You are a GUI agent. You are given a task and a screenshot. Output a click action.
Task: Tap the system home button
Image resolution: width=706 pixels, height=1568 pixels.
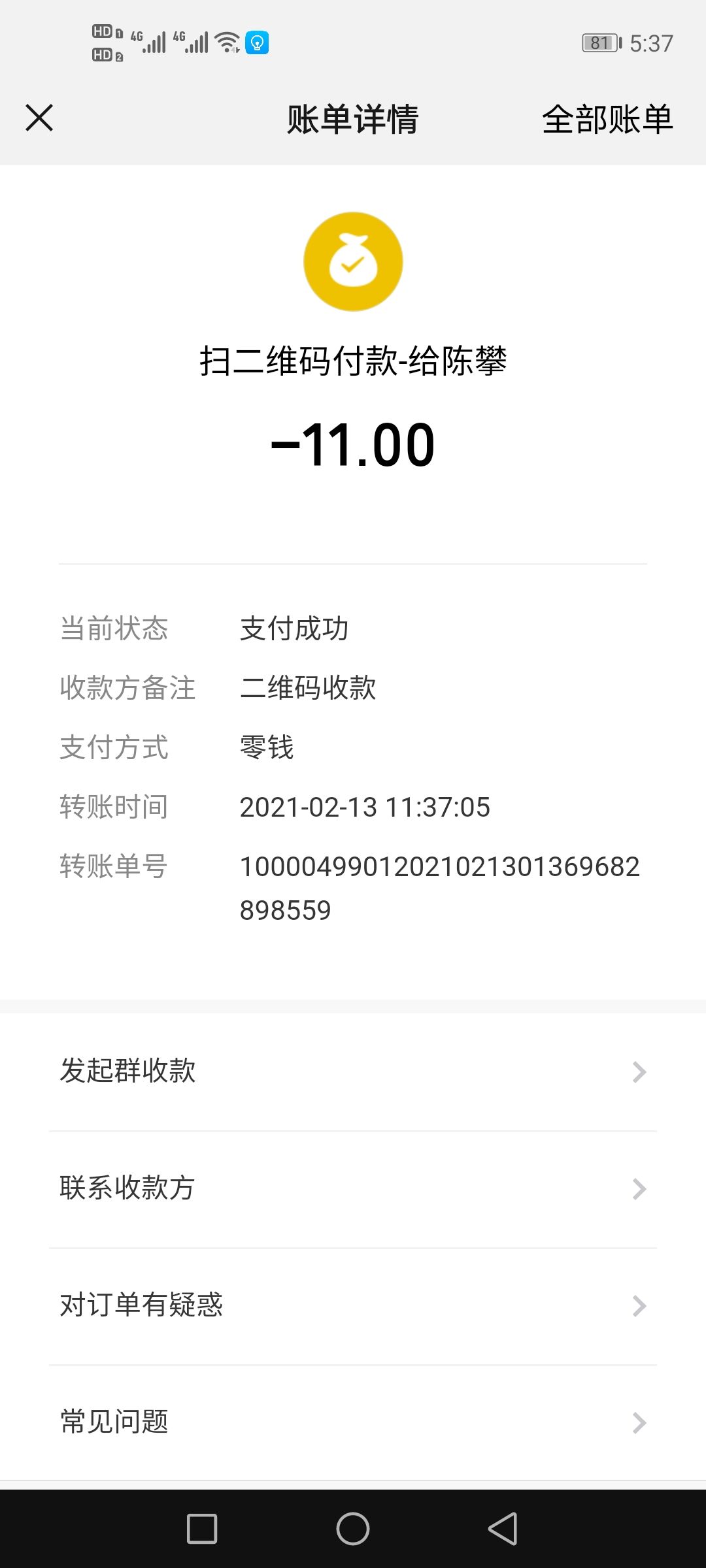click(353, 1529)
